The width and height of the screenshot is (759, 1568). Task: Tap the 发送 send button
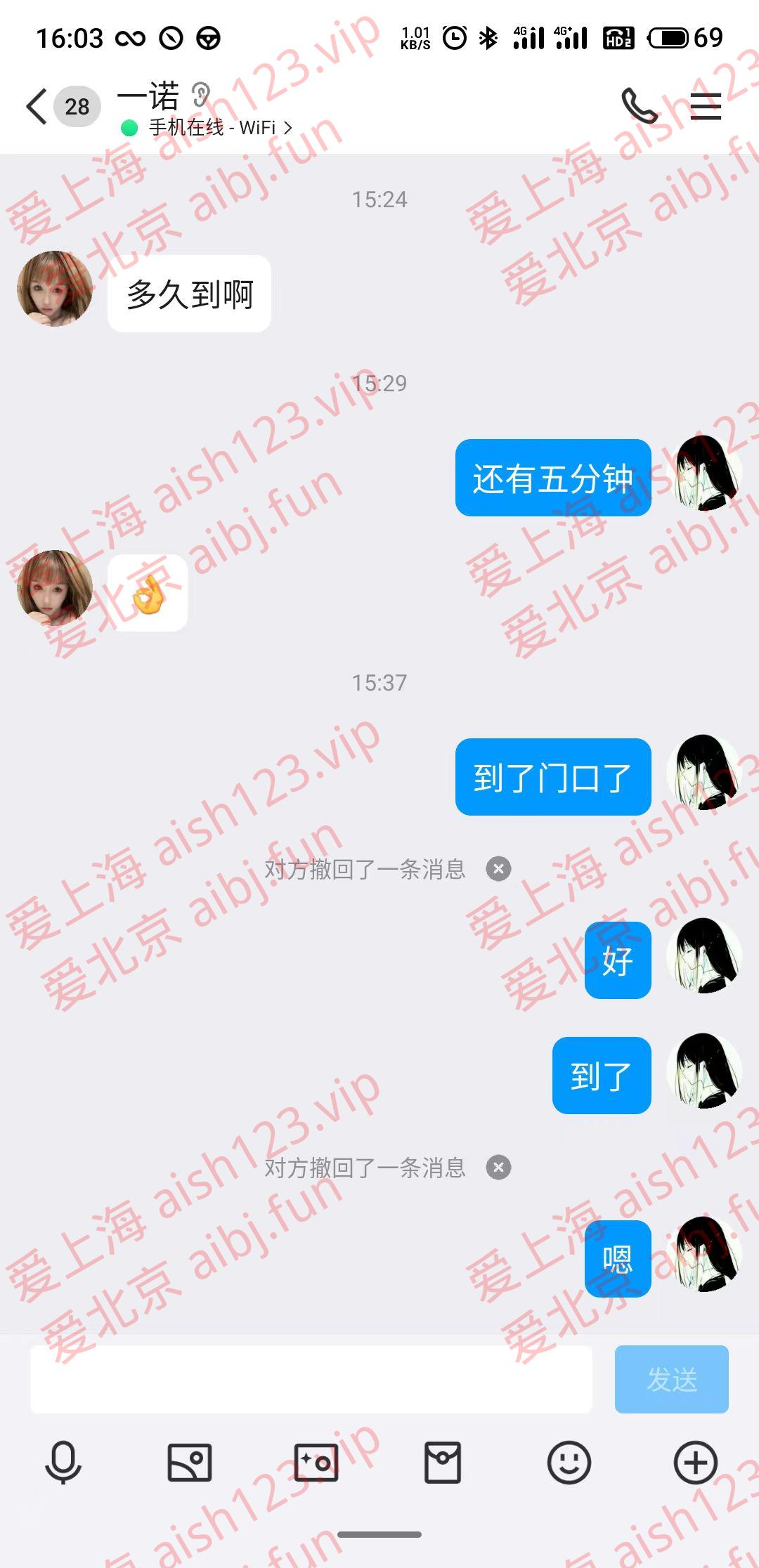pyautogui.click(x=671, y=1379)
